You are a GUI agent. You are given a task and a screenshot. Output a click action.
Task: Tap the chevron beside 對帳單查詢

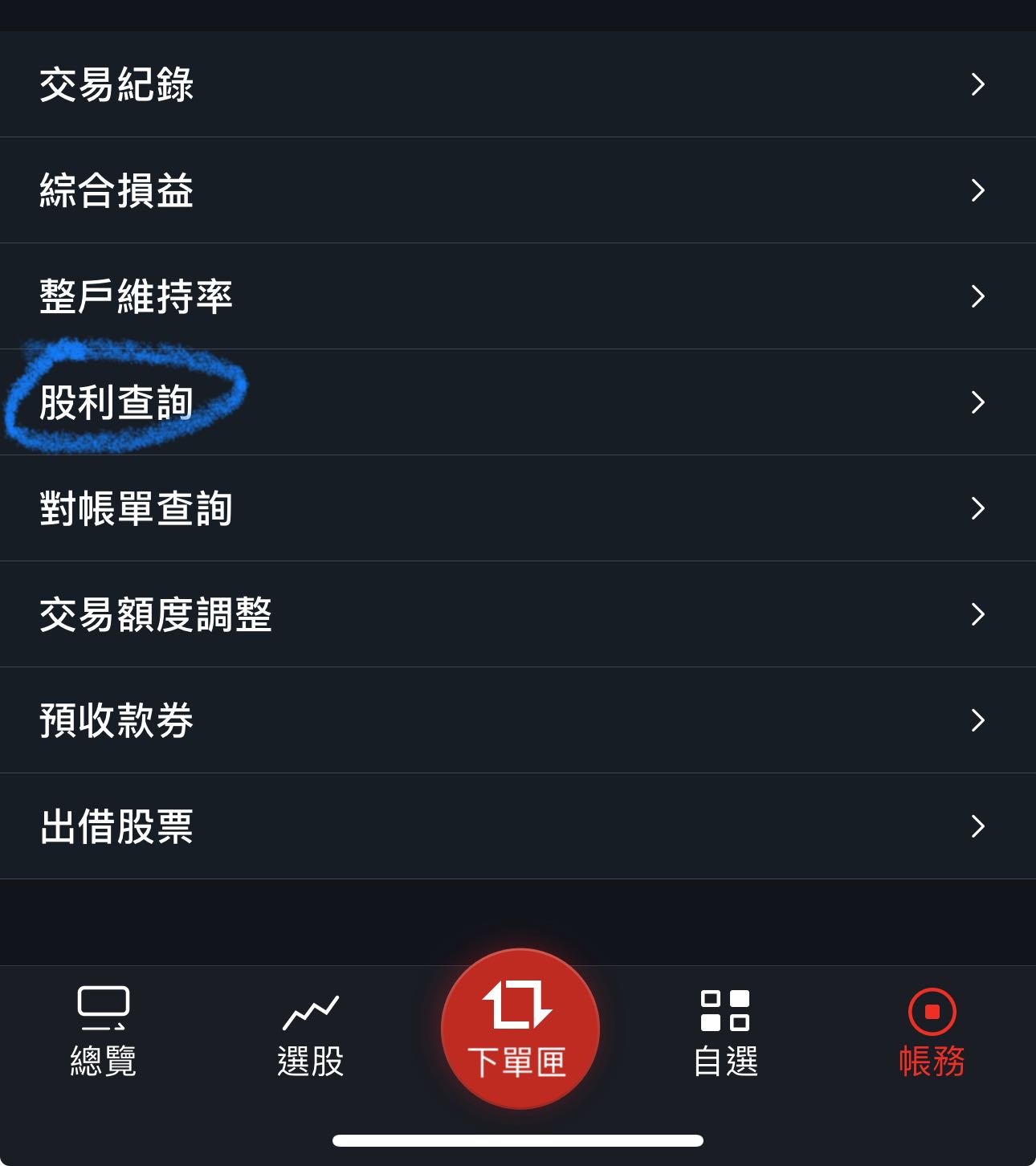977,508
